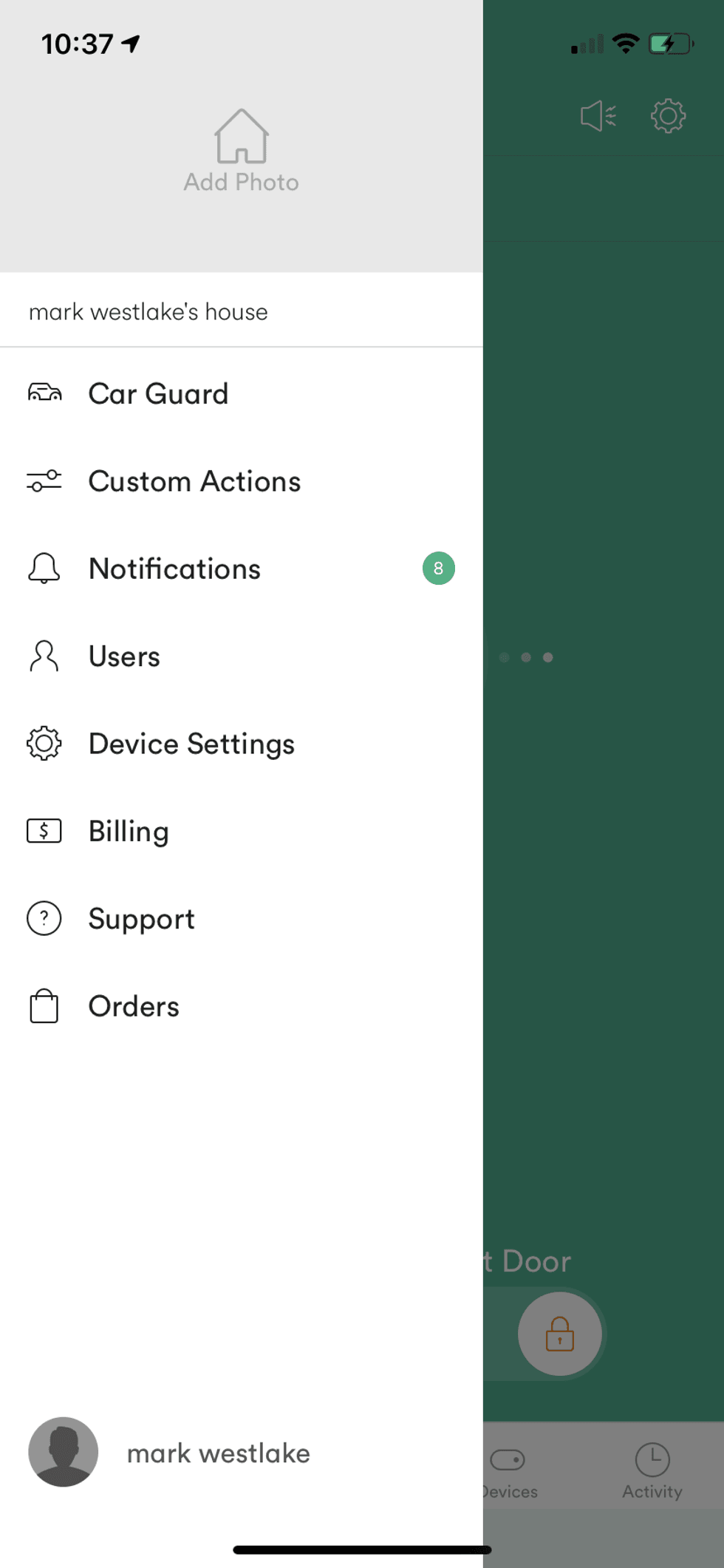Tap the speaker volume icon at top
This screenshot has width=724, height=1568.
597,116
